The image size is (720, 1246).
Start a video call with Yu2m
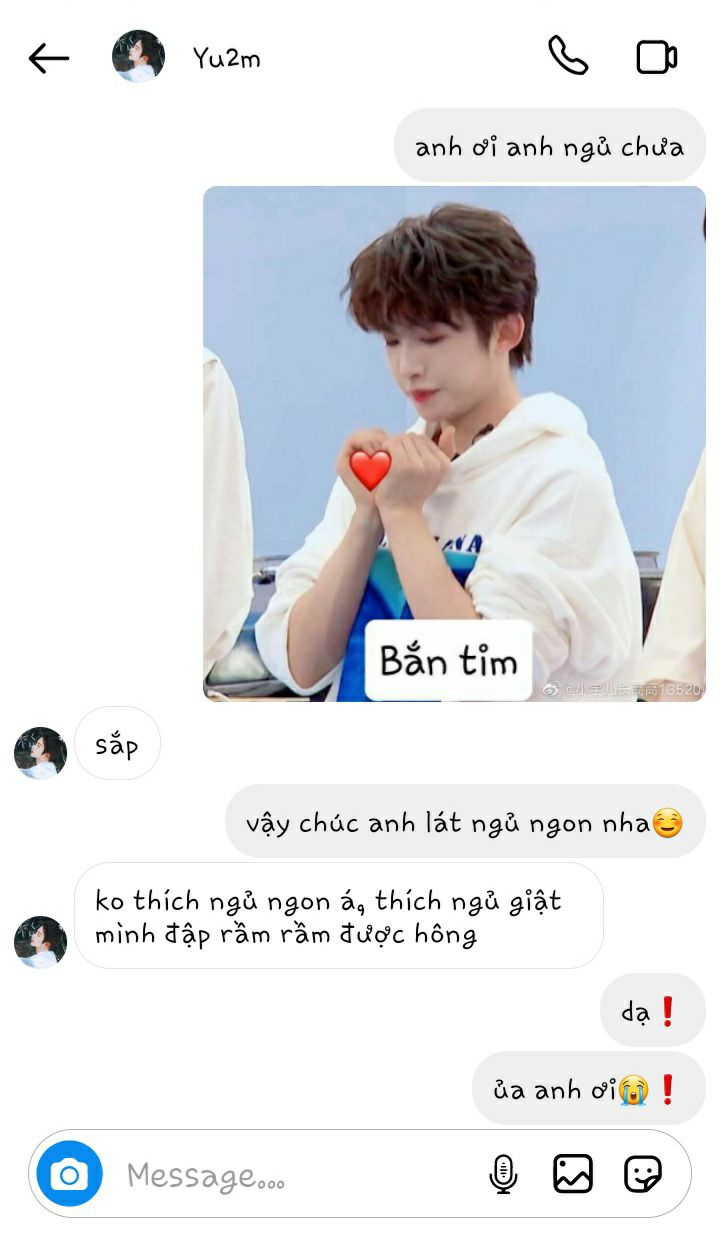(x=657, y=57)
